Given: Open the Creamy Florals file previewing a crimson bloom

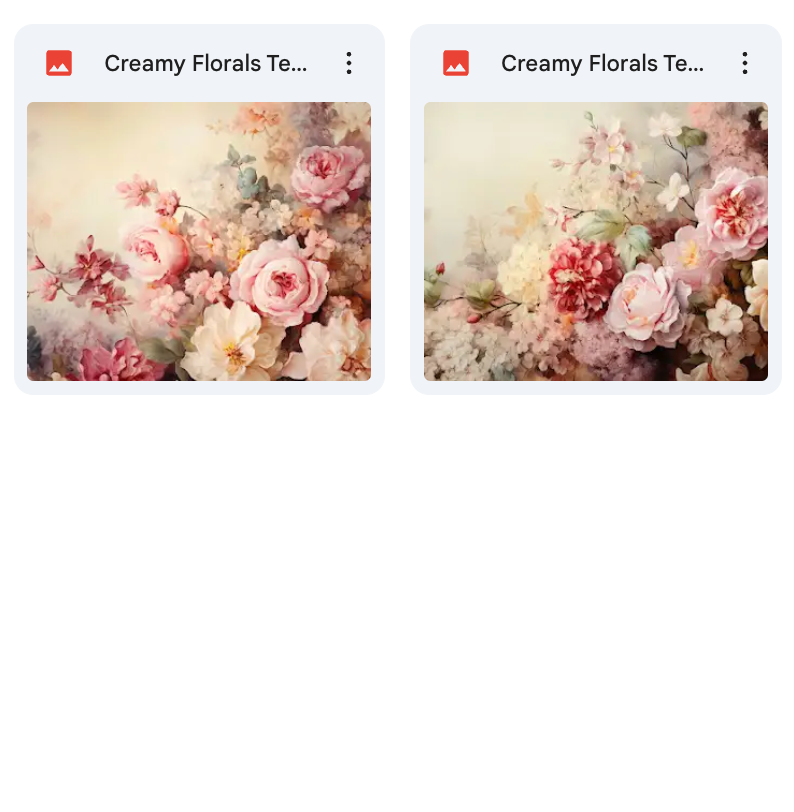Looking at the screenshot, I should point(595,241).
